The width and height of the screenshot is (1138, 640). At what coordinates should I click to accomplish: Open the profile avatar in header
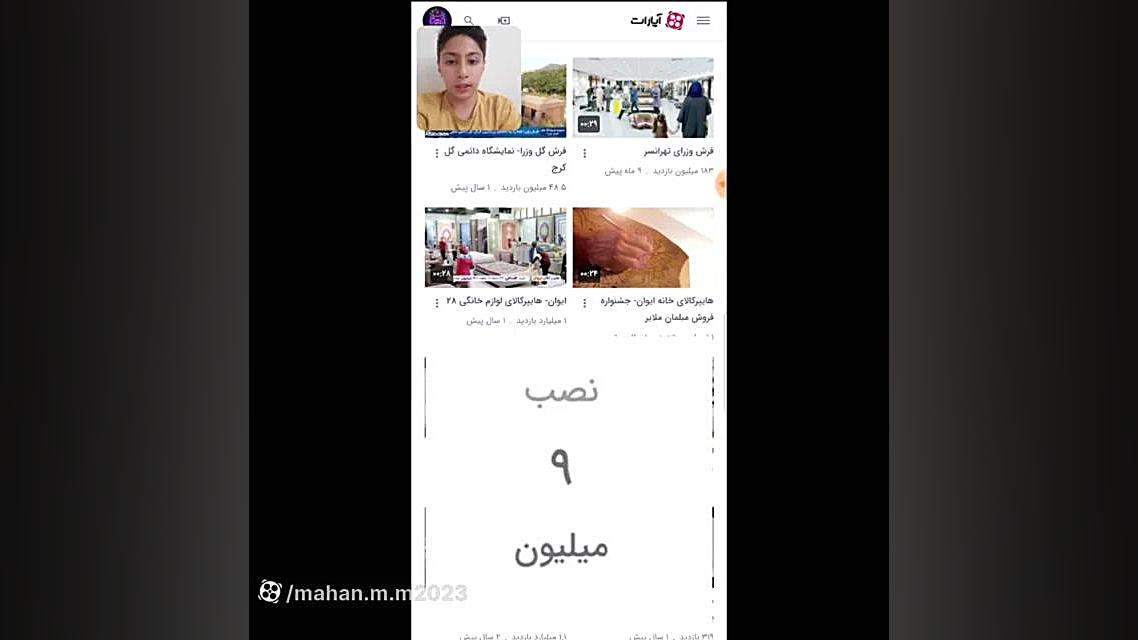tap(437, 18)
